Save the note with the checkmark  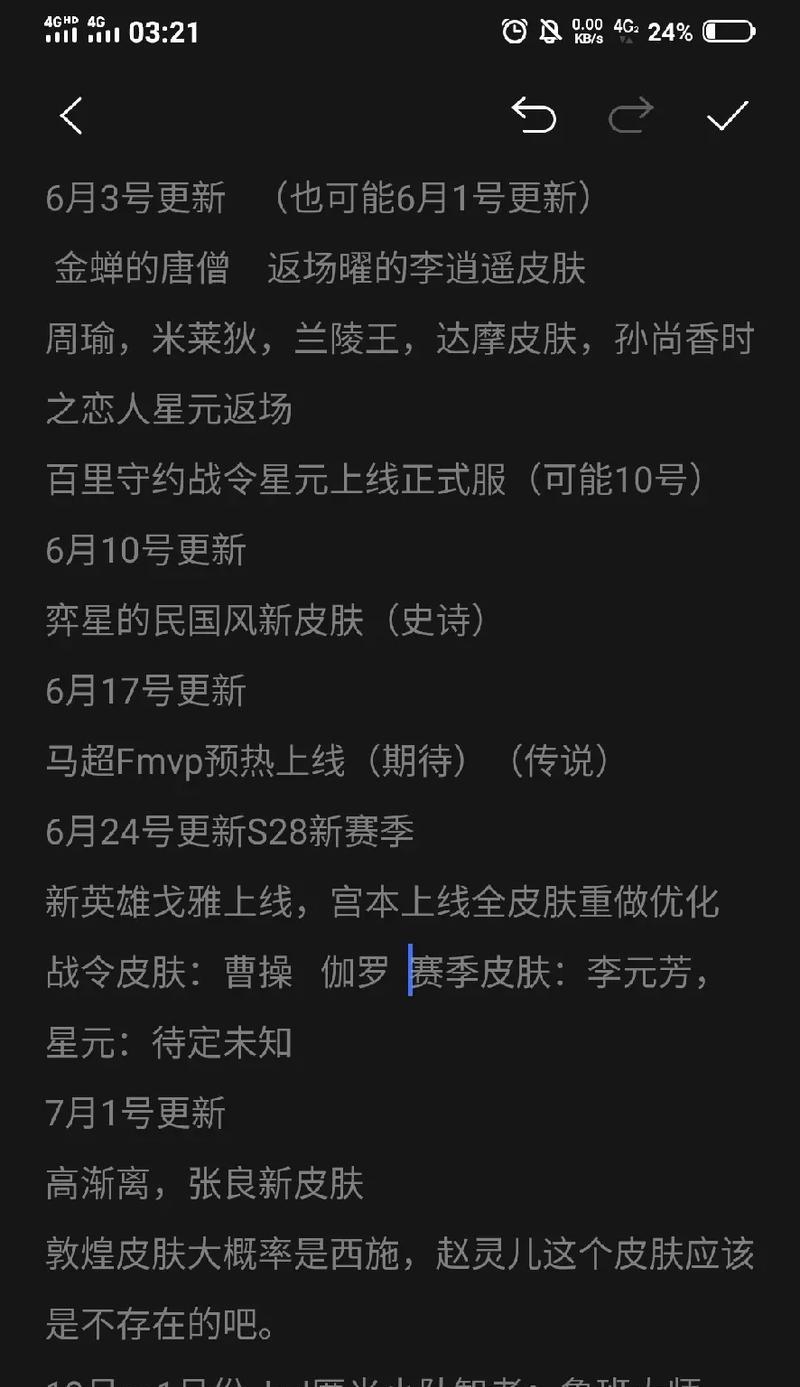point(727,117)
